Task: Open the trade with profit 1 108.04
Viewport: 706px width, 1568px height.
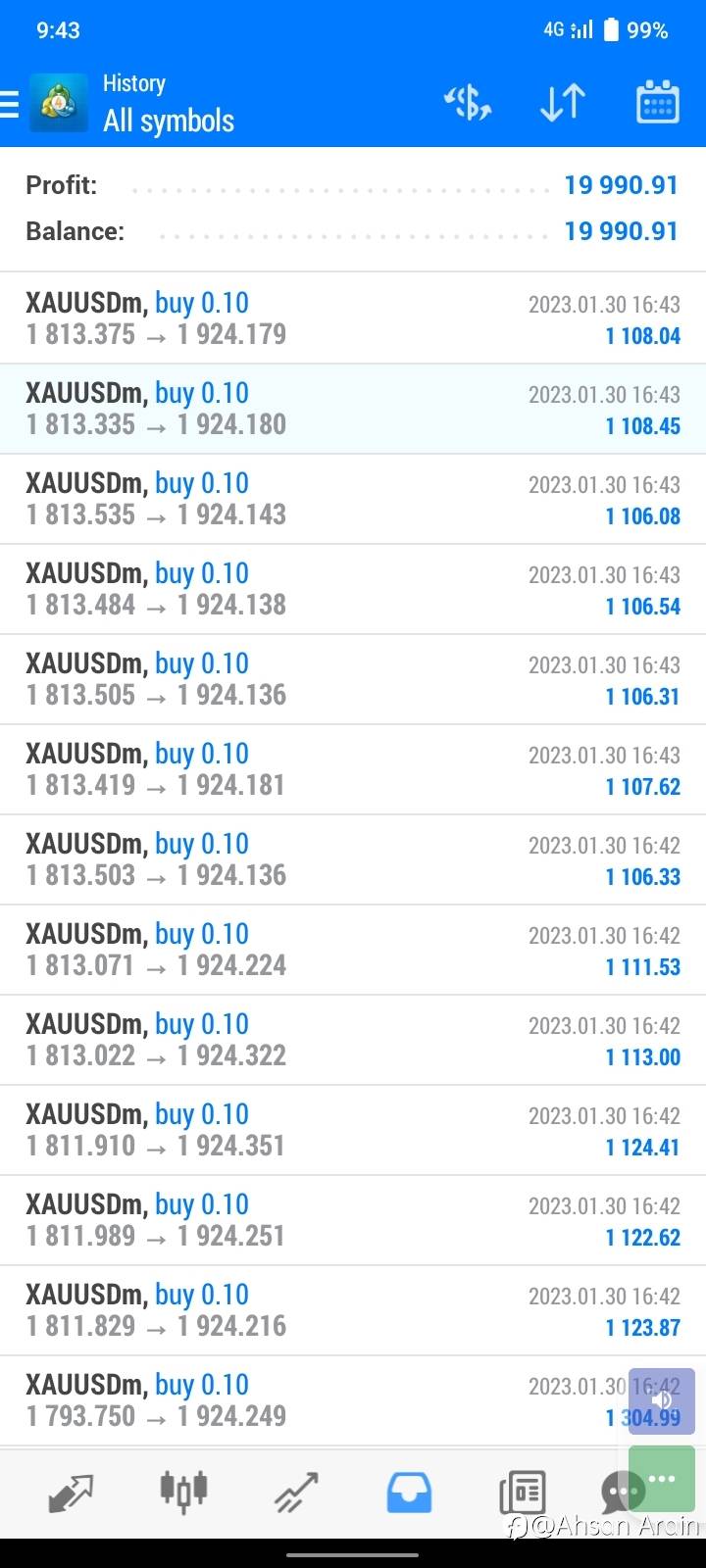Action: point(353,318)
